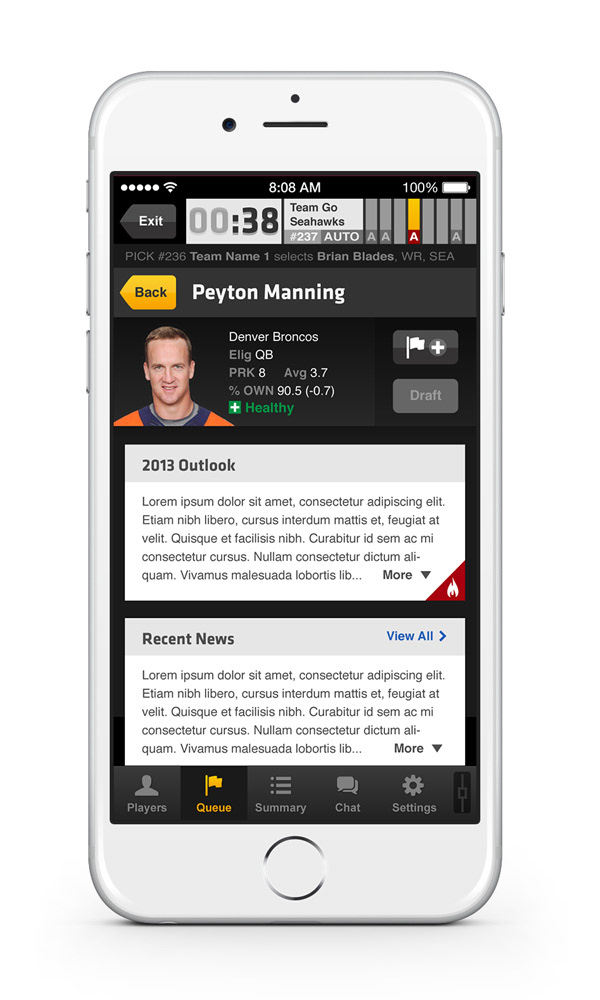
Task: Switch to the Players tab
Action: pyautogui.click(x=147, y=793)
